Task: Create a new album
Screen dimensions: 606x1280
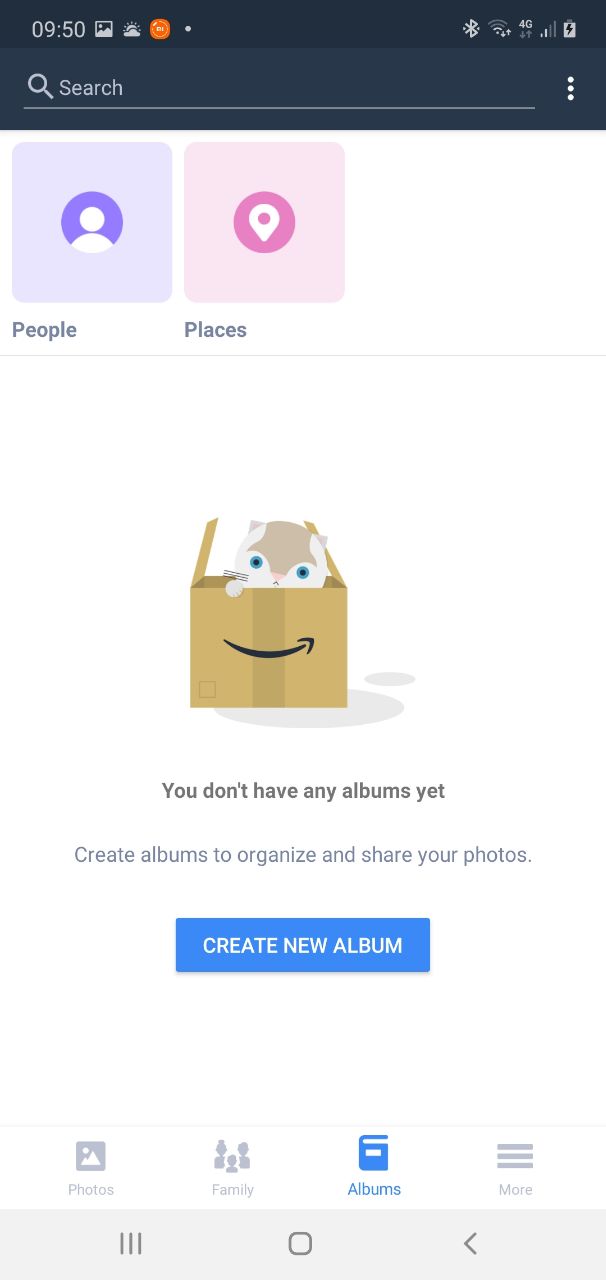Action: 303,945
